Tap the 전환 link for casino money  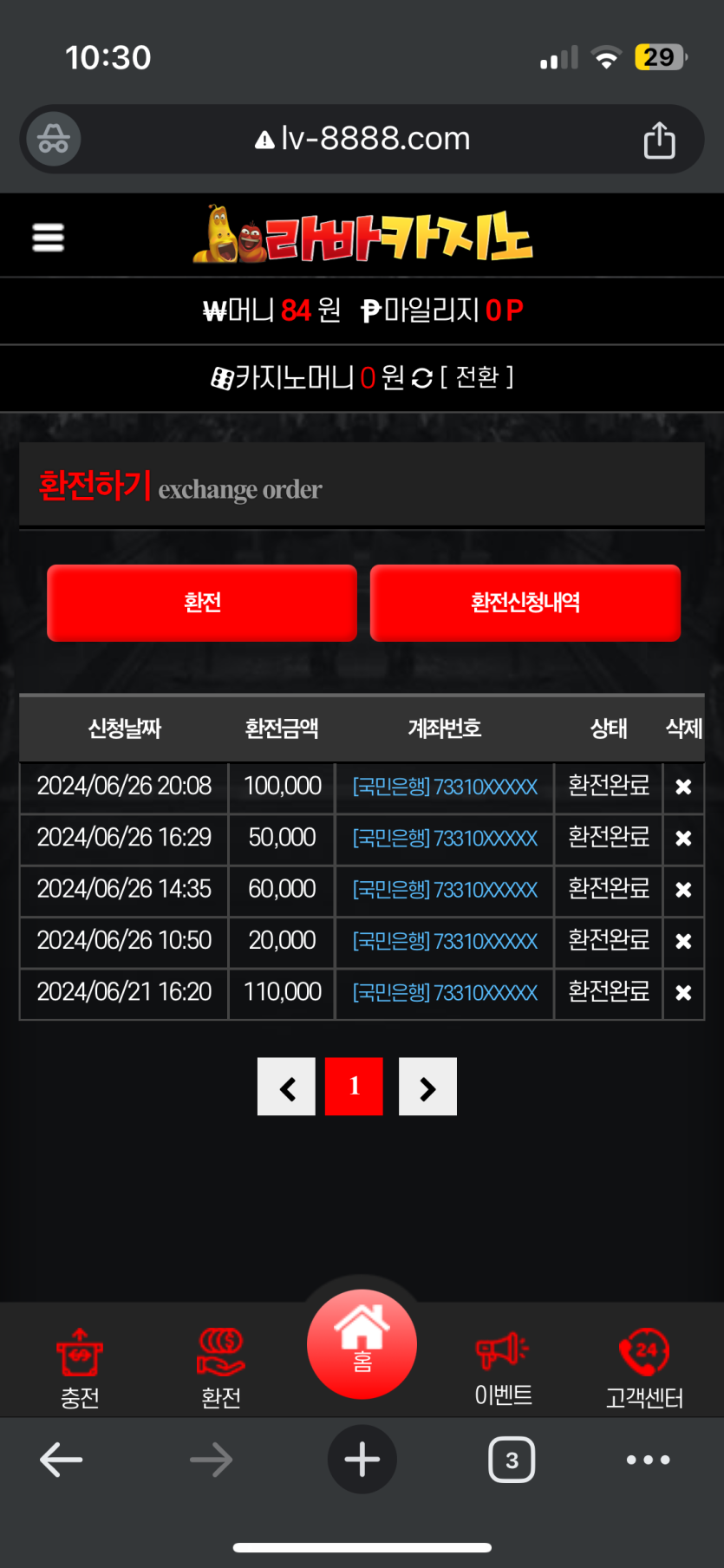[476, 377]
